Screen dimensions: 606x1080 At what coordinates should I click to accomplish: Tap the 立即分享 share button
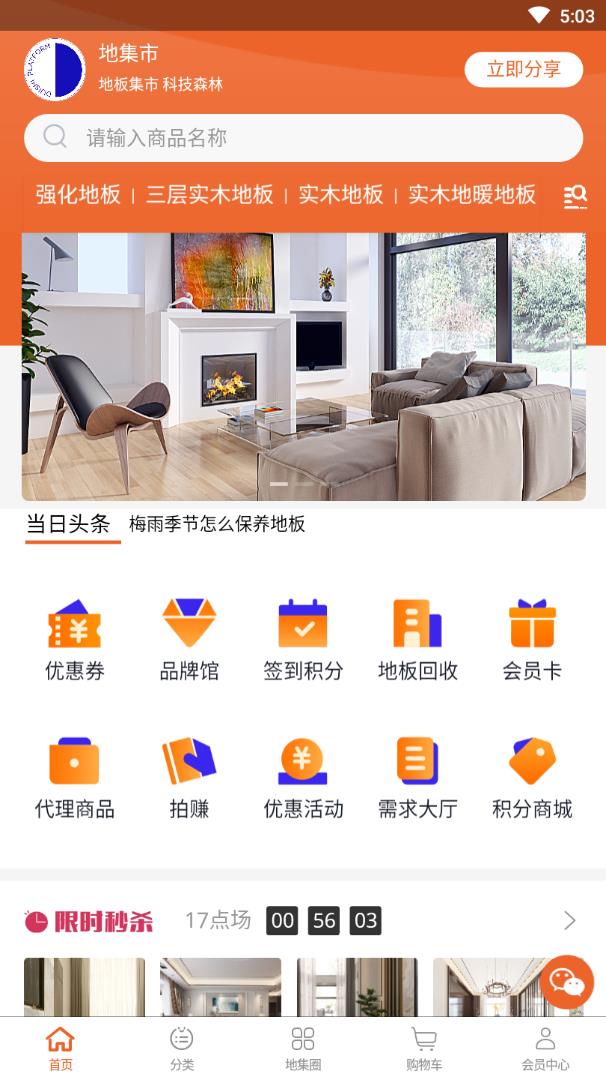click(523, 69)
